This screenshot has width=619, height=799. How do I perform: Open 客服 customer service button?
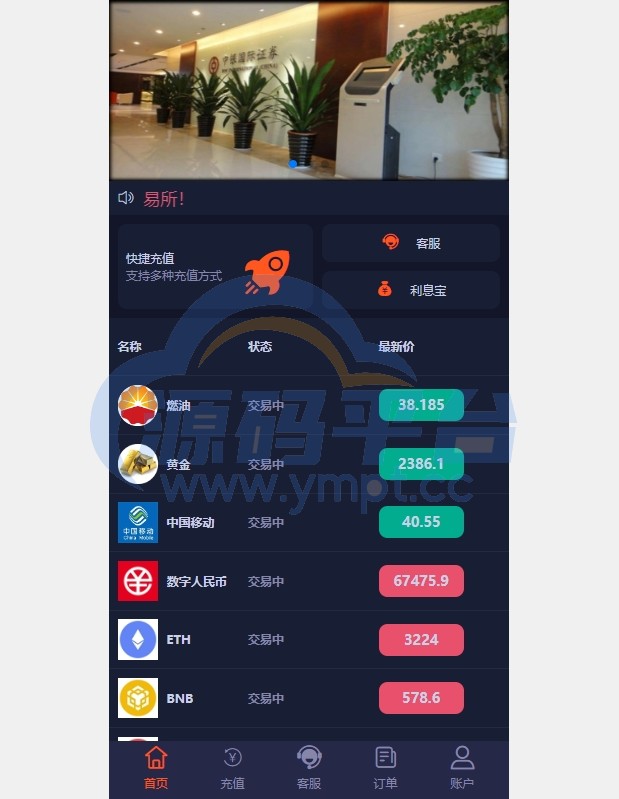tap(411, 243)
